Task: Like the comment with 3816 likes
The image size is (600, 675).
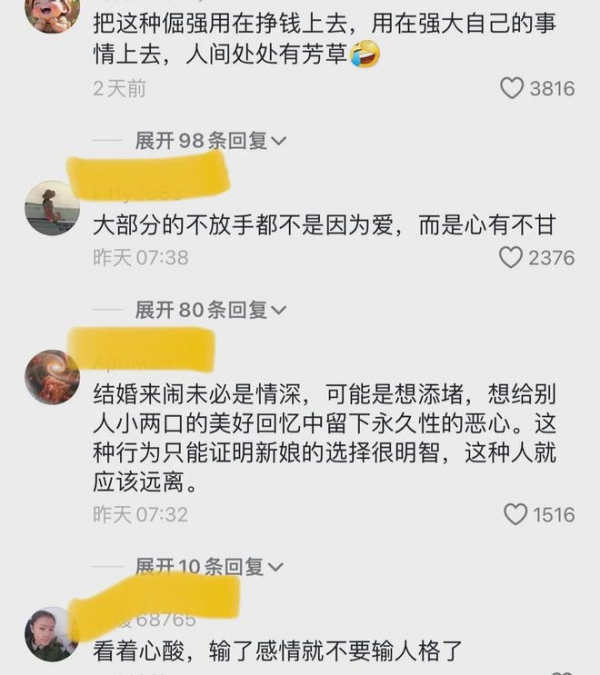Action: coord(512,88)
